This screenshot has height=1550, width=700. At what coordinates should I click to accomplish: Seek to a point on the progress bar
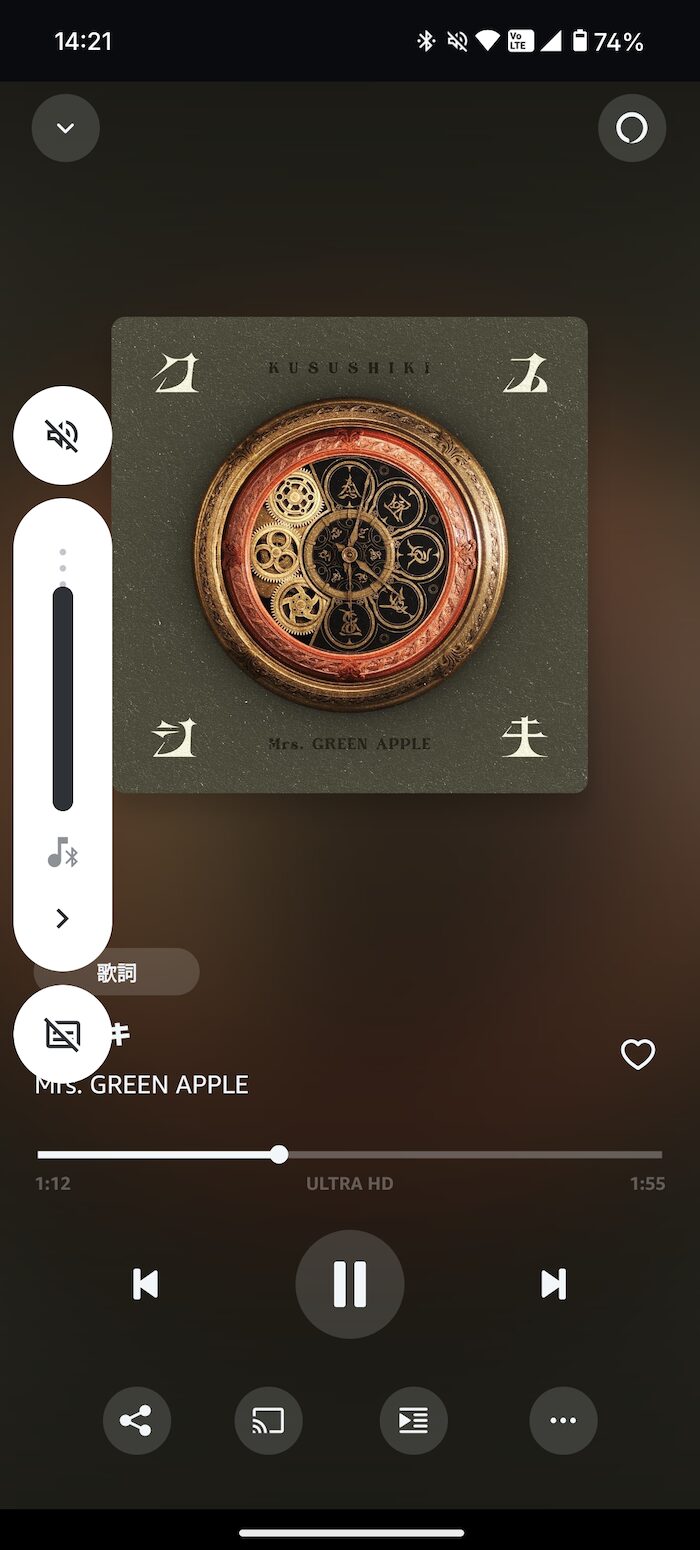tap(350, 1155)
